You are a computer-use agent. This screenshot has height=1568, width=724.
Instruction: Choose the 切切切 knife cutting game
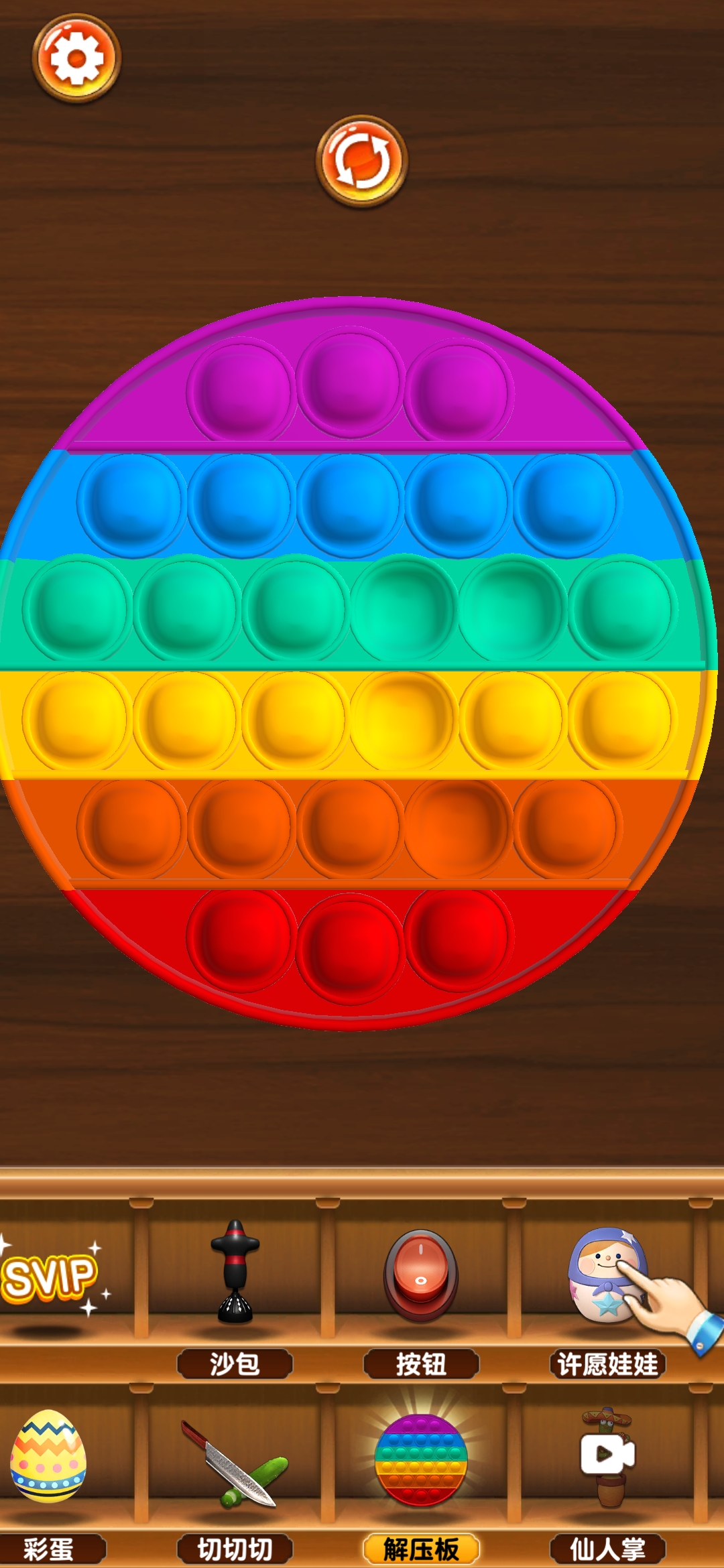(x=235, y=1464)
